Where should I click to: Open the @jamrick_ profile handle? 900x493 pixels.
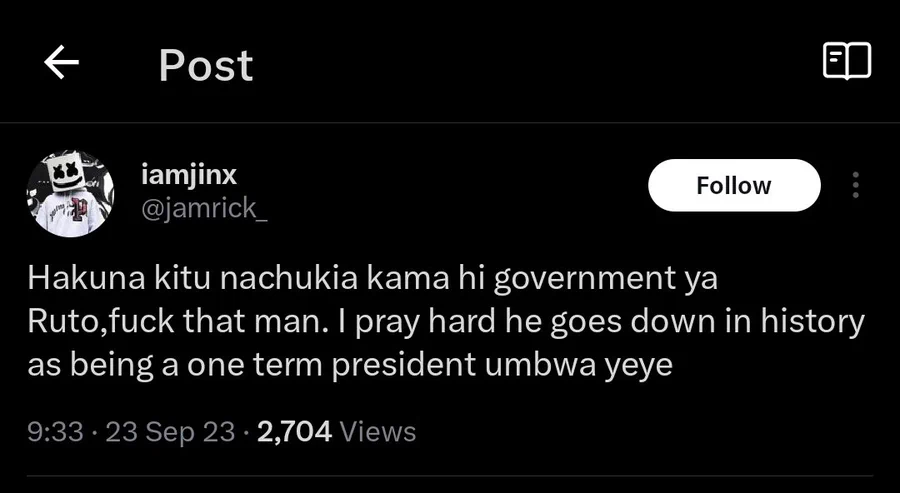tap(205, 210)
